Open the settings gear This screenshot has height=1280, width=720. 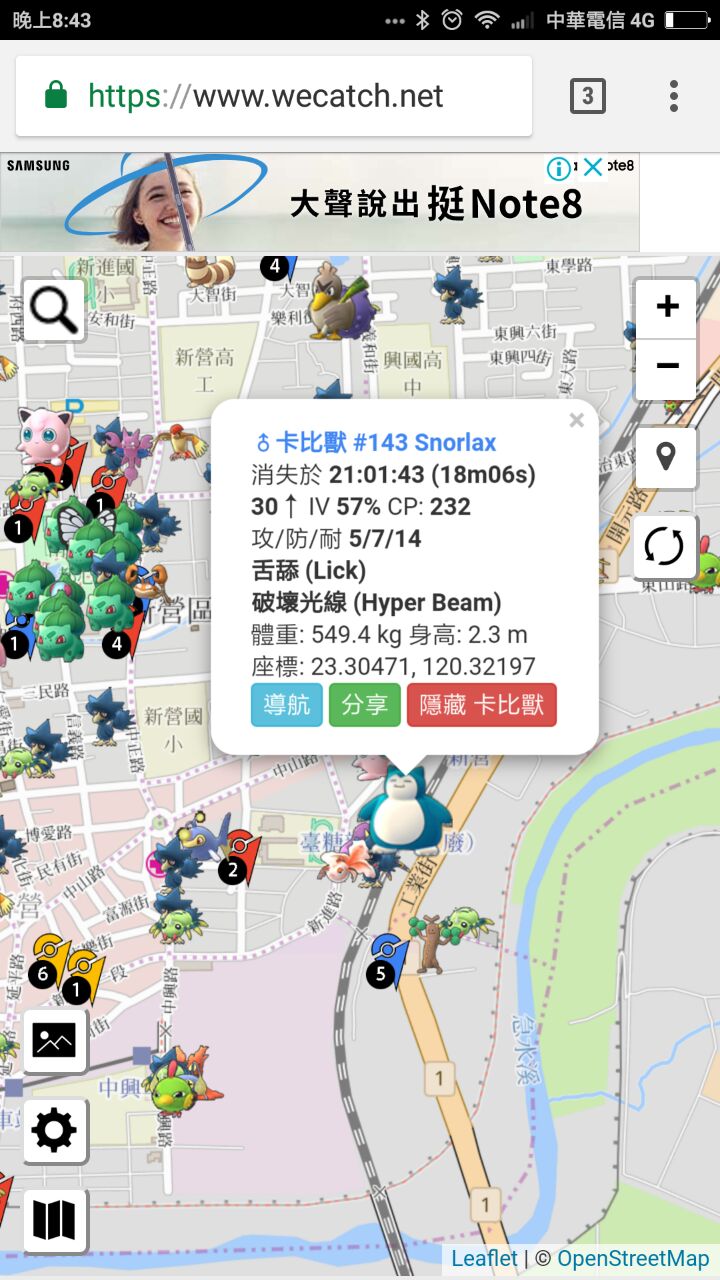(x=54, y=1130)
